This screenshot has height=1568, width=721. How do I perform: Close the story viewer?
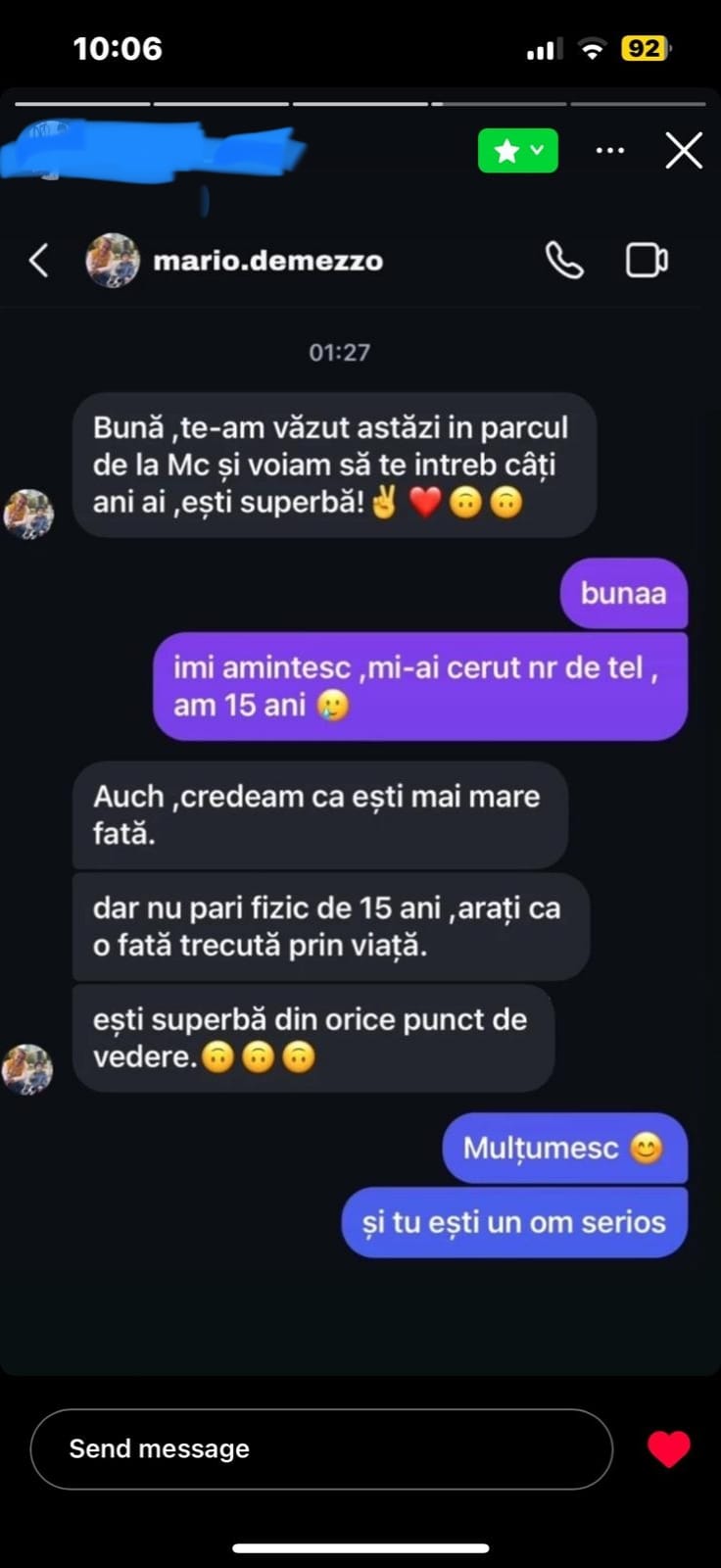pos(684,151)
